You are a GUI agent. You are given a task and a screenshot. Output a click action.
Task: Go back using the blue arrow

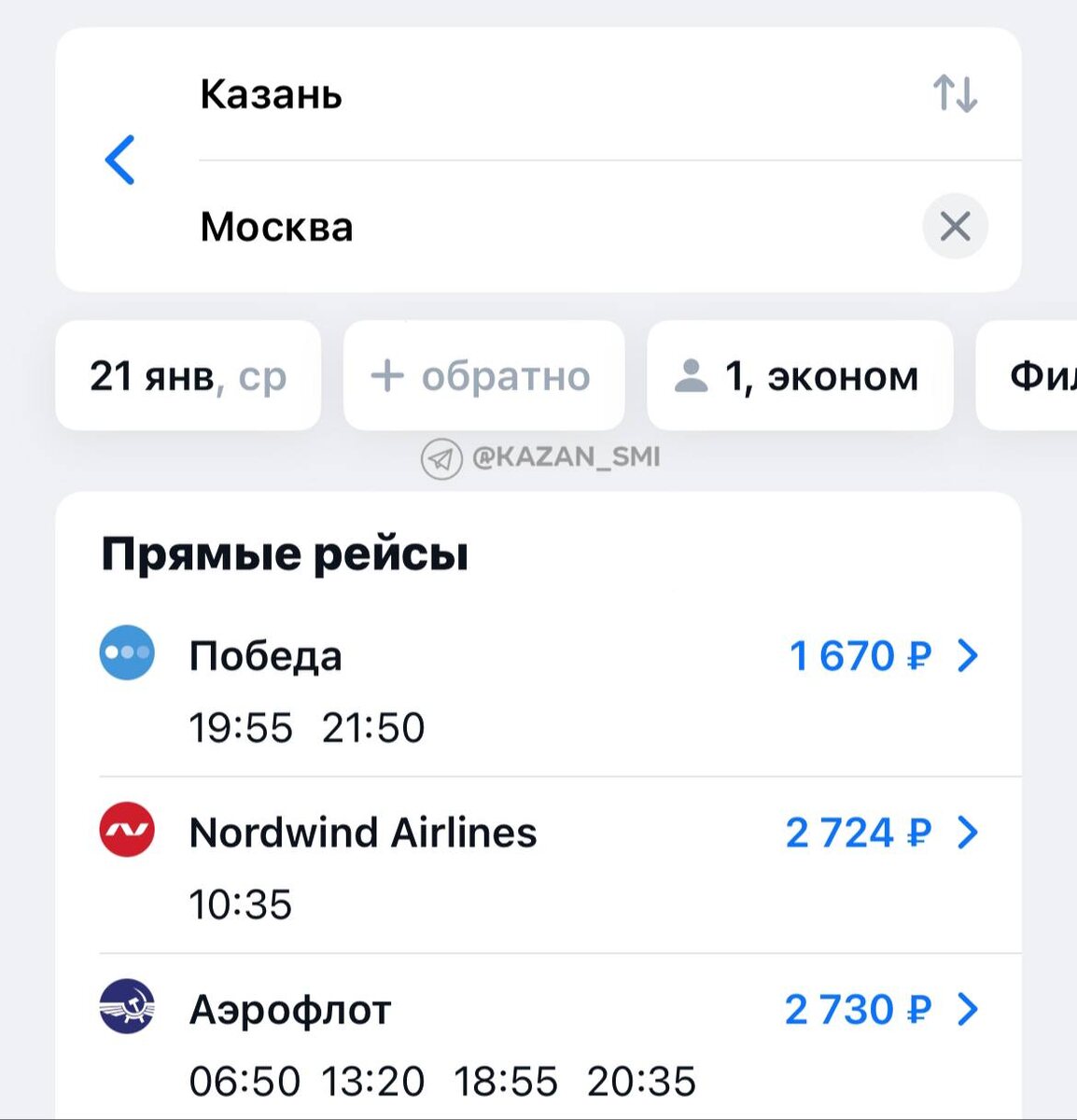pyautogui.click(x=120, y=160)
